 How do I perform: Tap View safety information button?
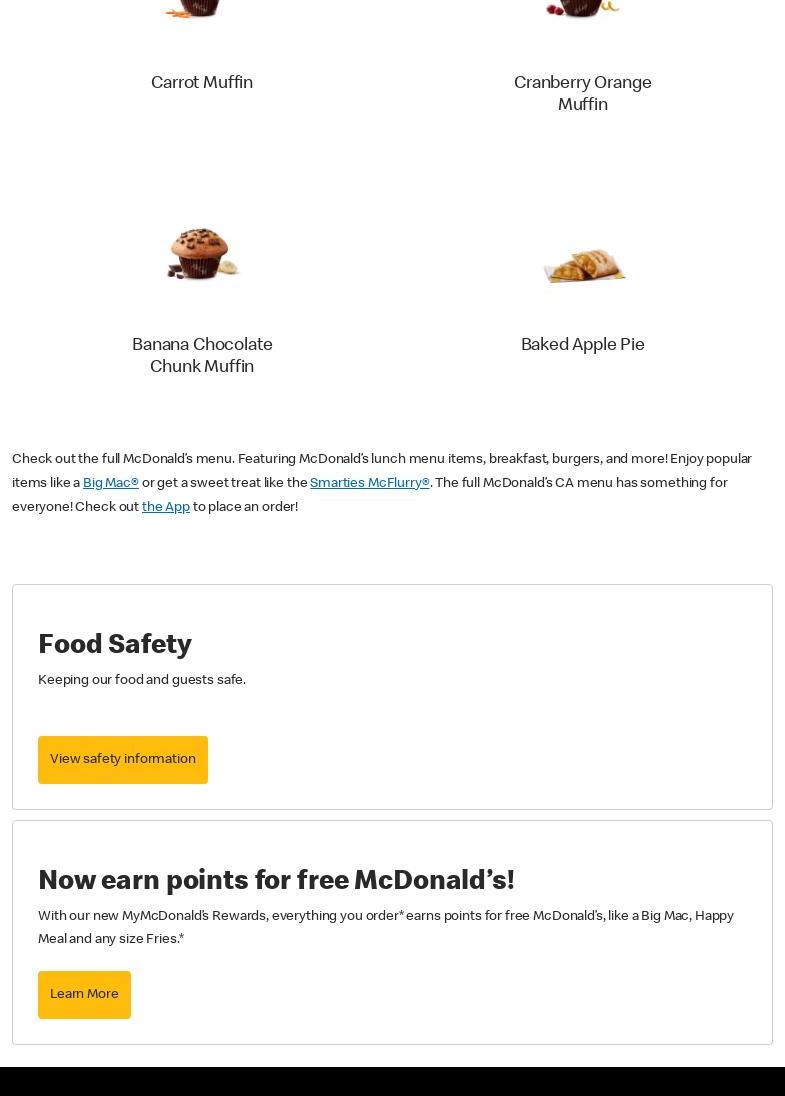click(x=123, y=760)
